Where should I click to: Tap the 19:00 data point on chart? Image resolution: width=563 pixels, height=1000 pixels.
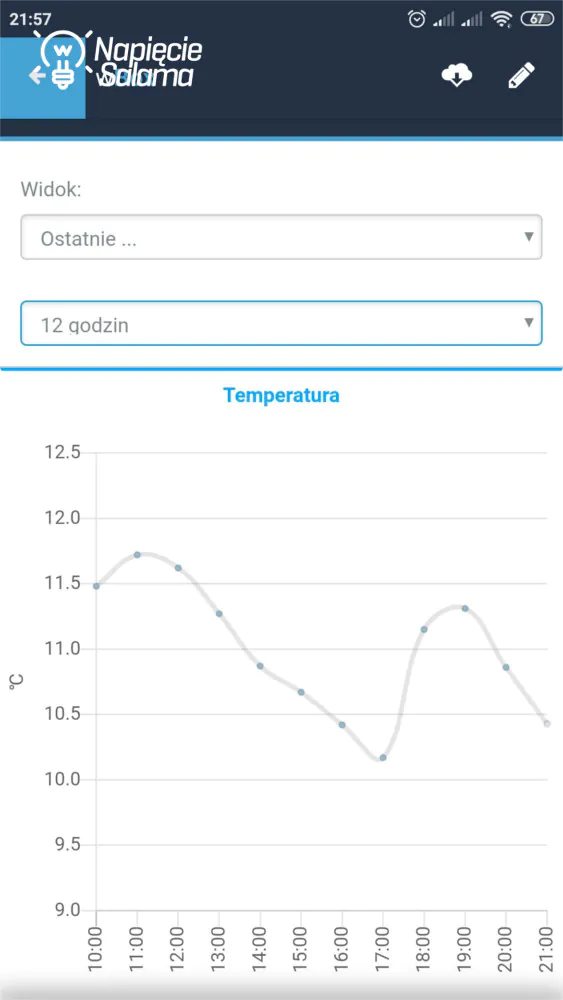[465, 608]
